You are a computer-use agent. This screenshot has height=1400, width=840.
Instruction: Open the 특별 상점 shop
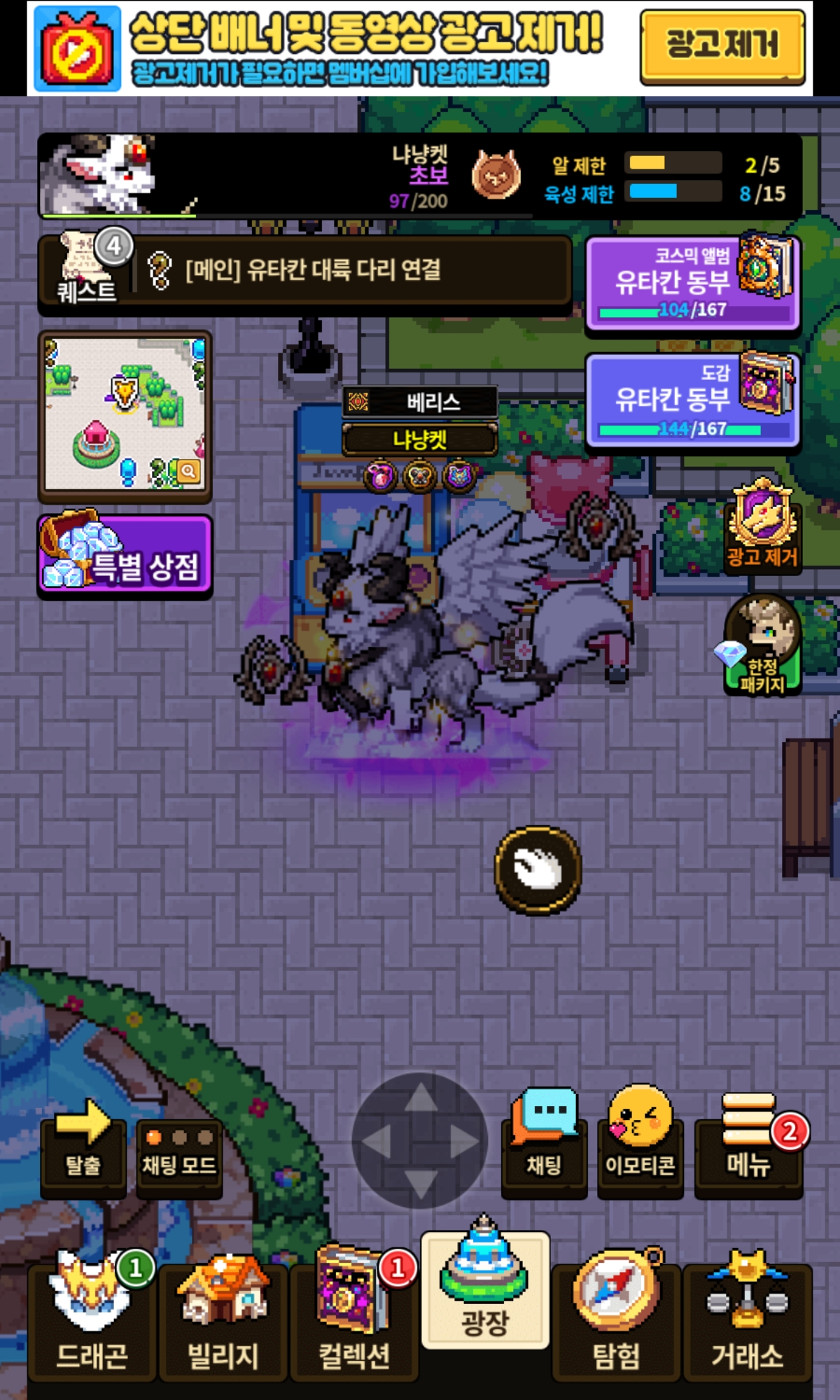coord(125,556)
